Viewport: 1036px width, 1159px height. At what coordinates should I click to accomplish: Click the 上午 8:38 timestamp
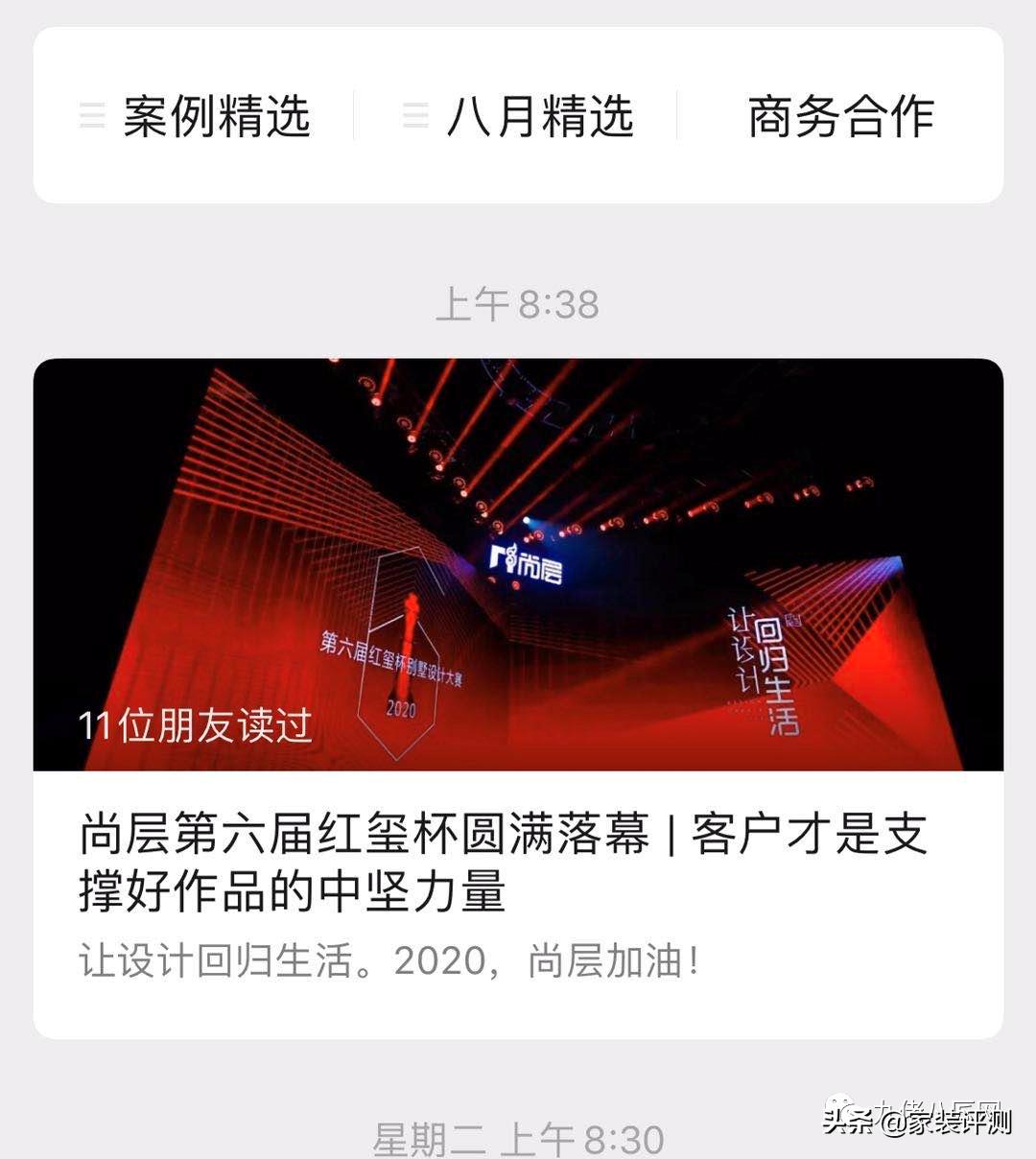[x=518, y=305]
